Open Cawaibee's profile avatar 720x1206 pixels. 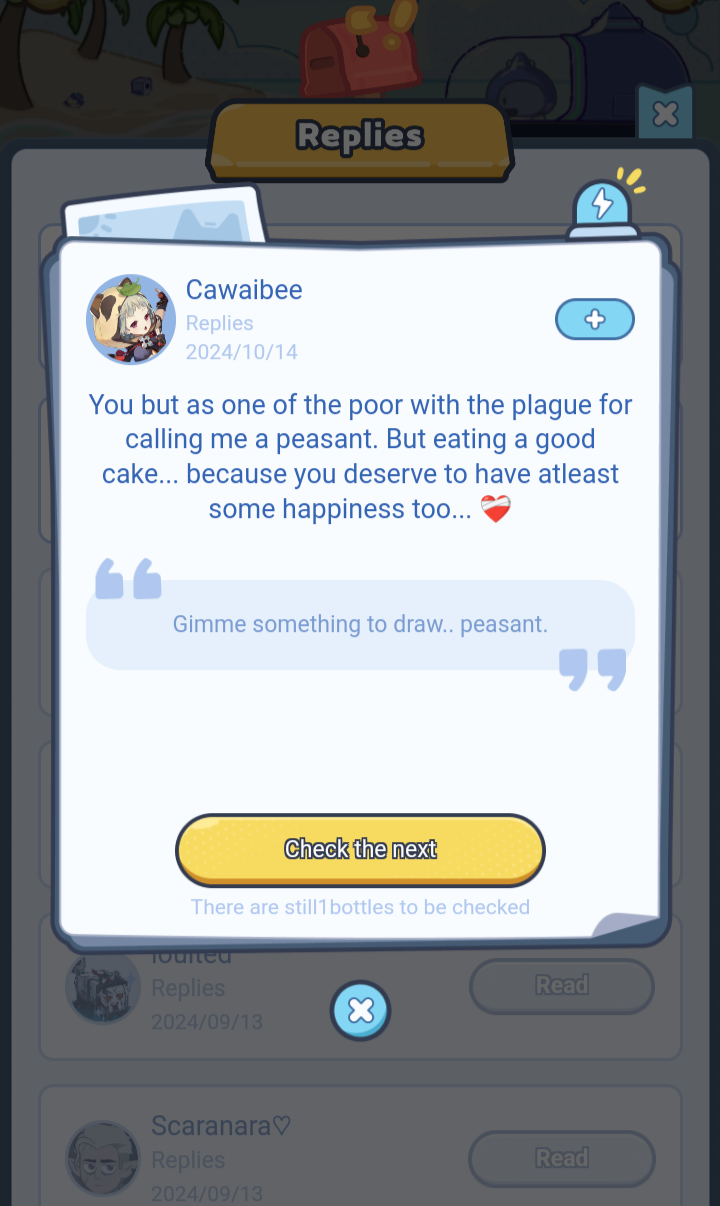click(x=131, y=320)
